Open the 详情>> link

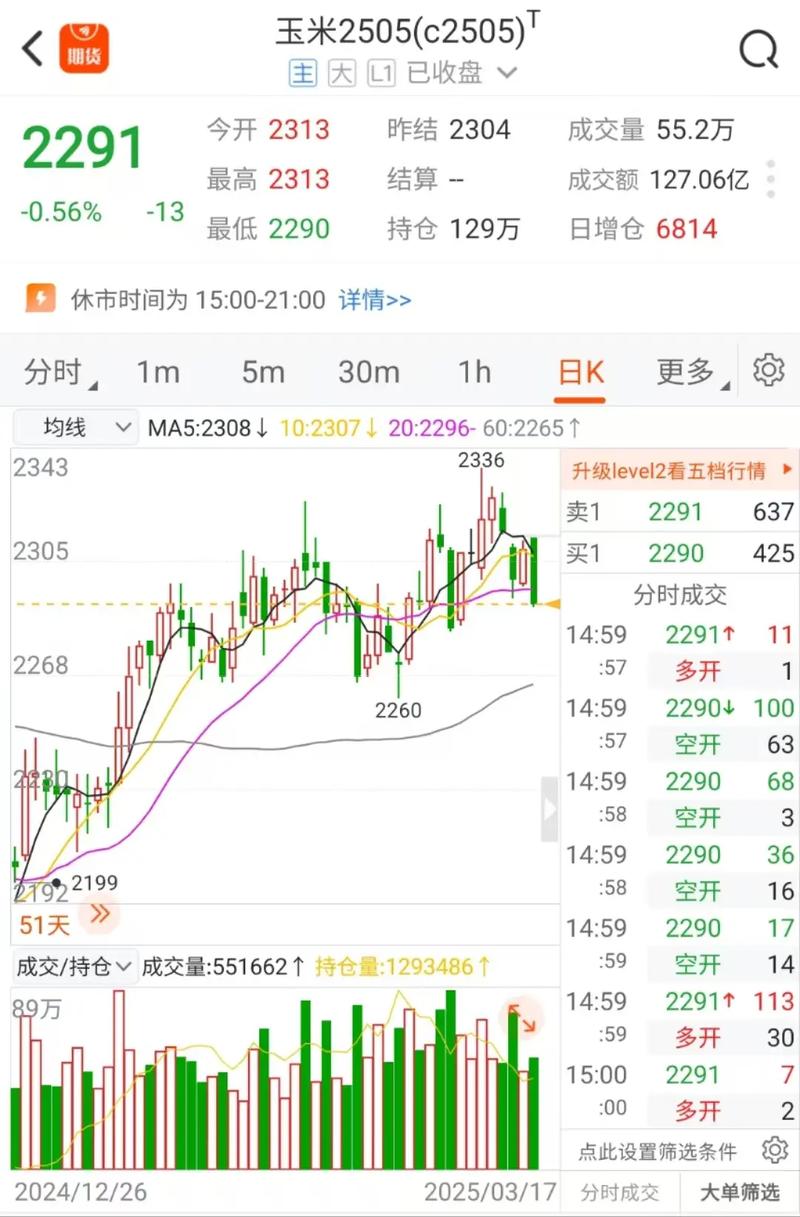coord(375,300)
